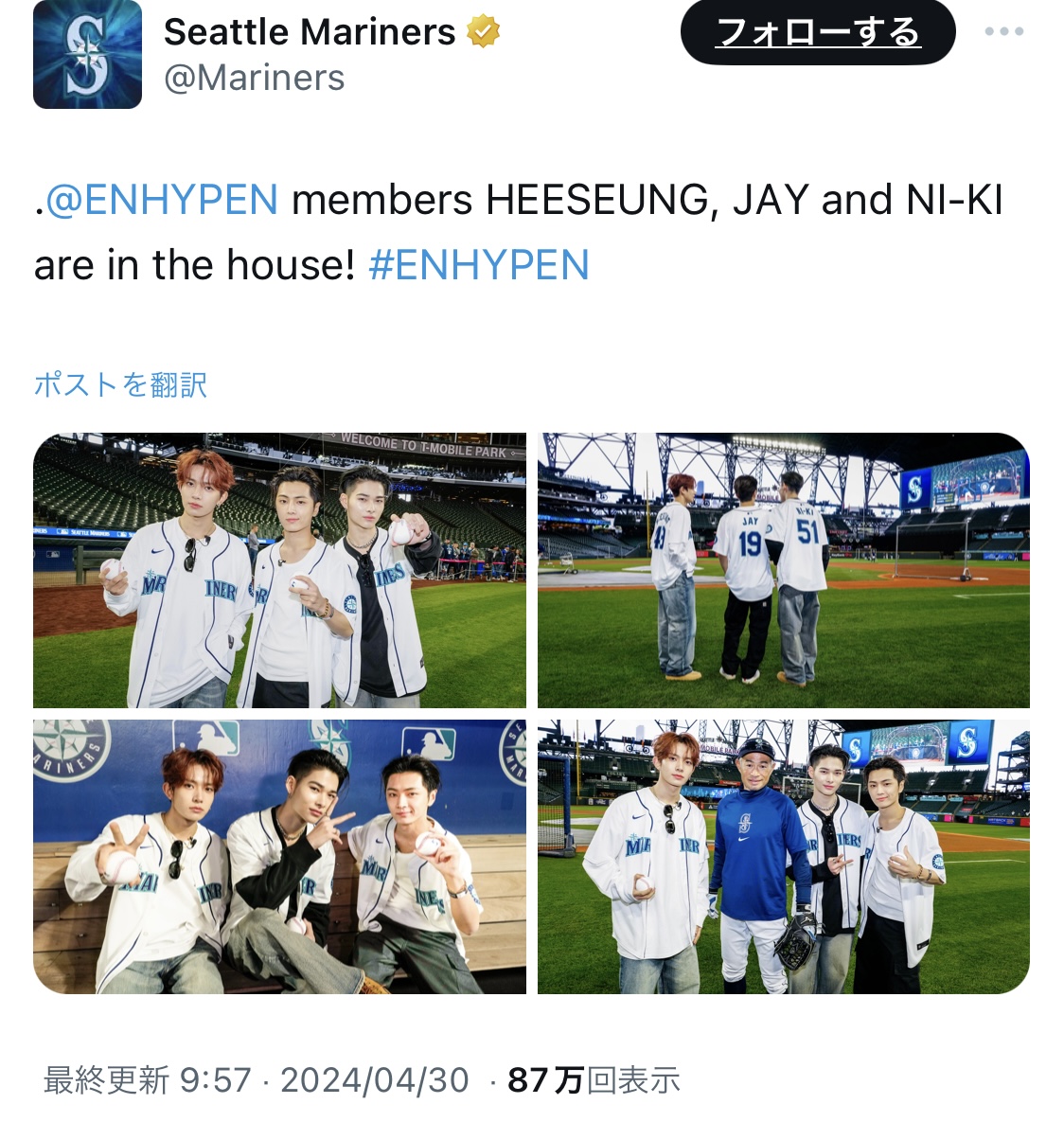This screenshot has width=1064, height=1122.
Task: Tap ポストを翻訳 to translate the post
Action: click(120, 384)
